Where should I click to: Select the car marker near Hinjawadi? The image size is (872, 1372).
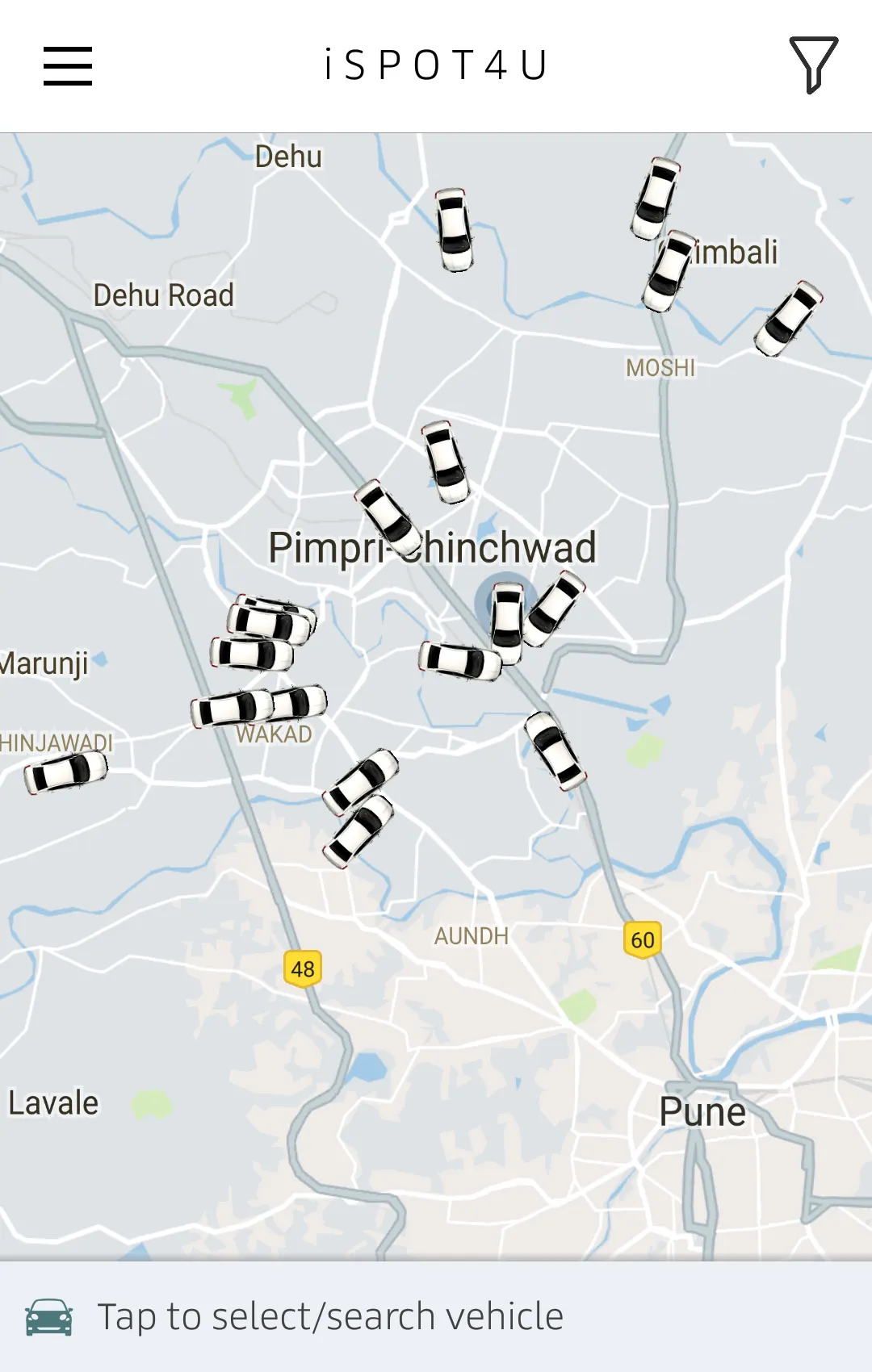click(x=65, y=772)
